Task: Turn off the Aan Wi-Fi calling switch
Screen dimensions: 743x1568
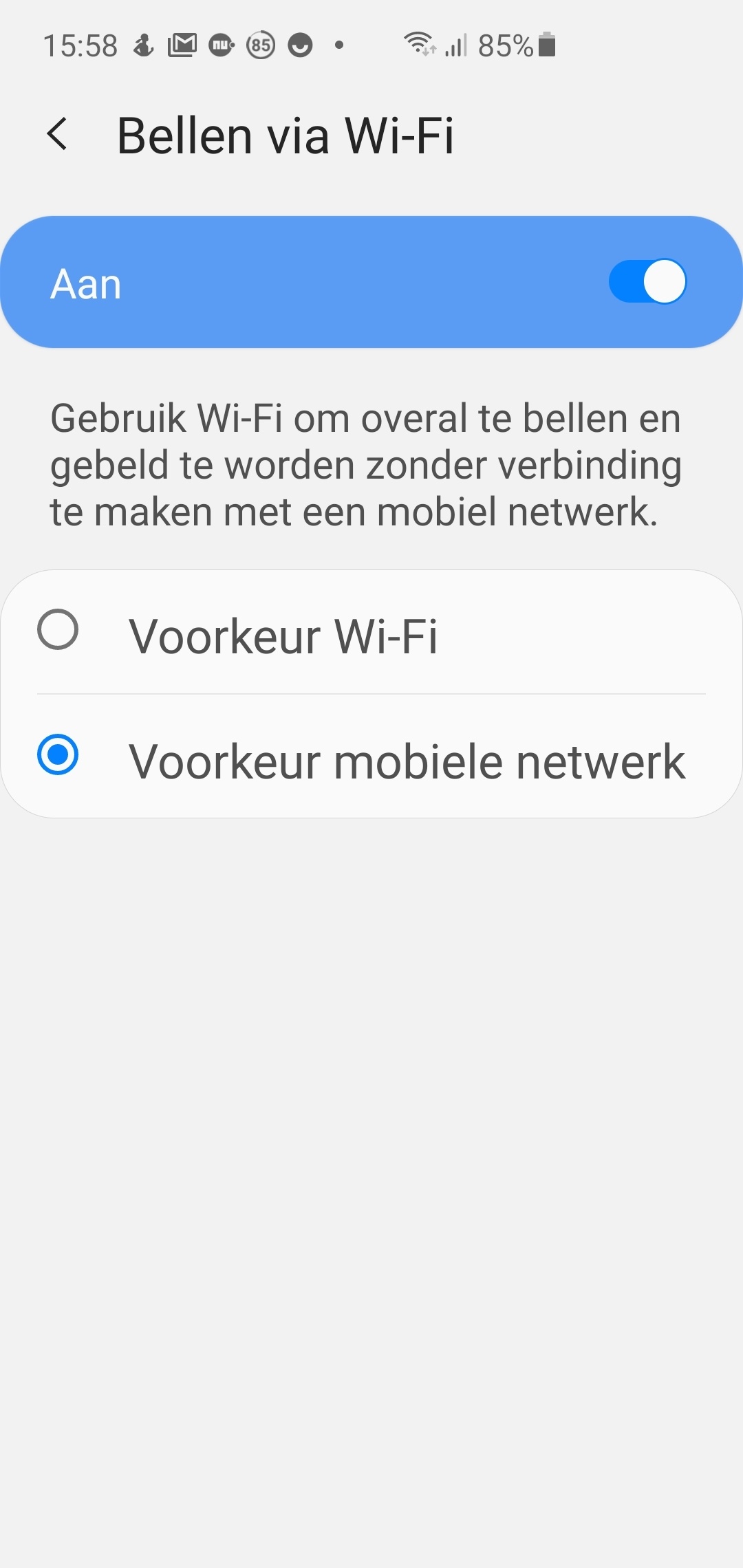Action: pyautogui.click(x=647, y=281)
